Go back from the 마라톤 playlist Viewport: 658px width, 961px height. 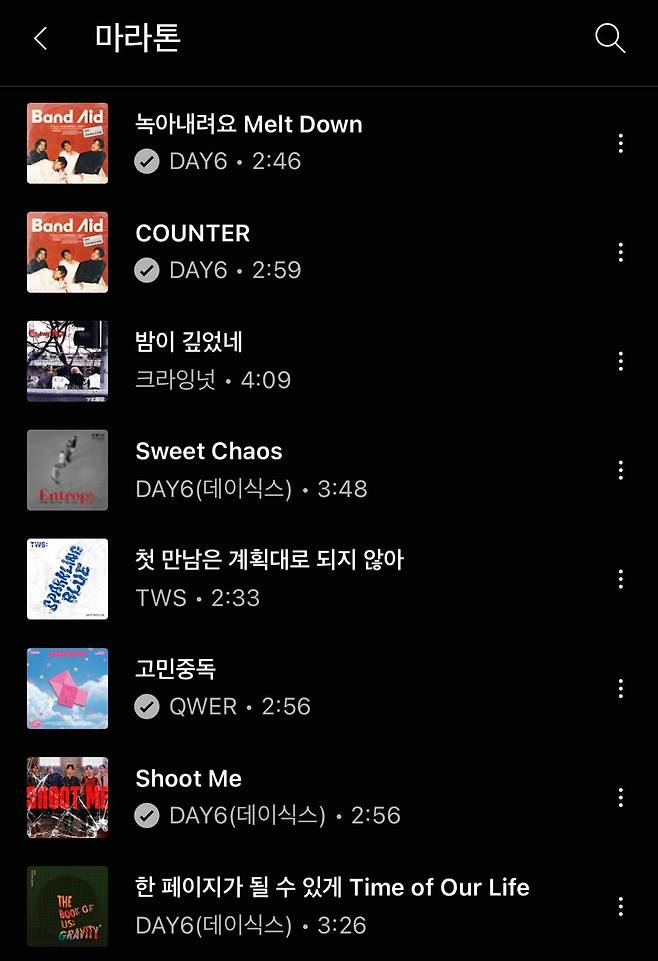41,39
